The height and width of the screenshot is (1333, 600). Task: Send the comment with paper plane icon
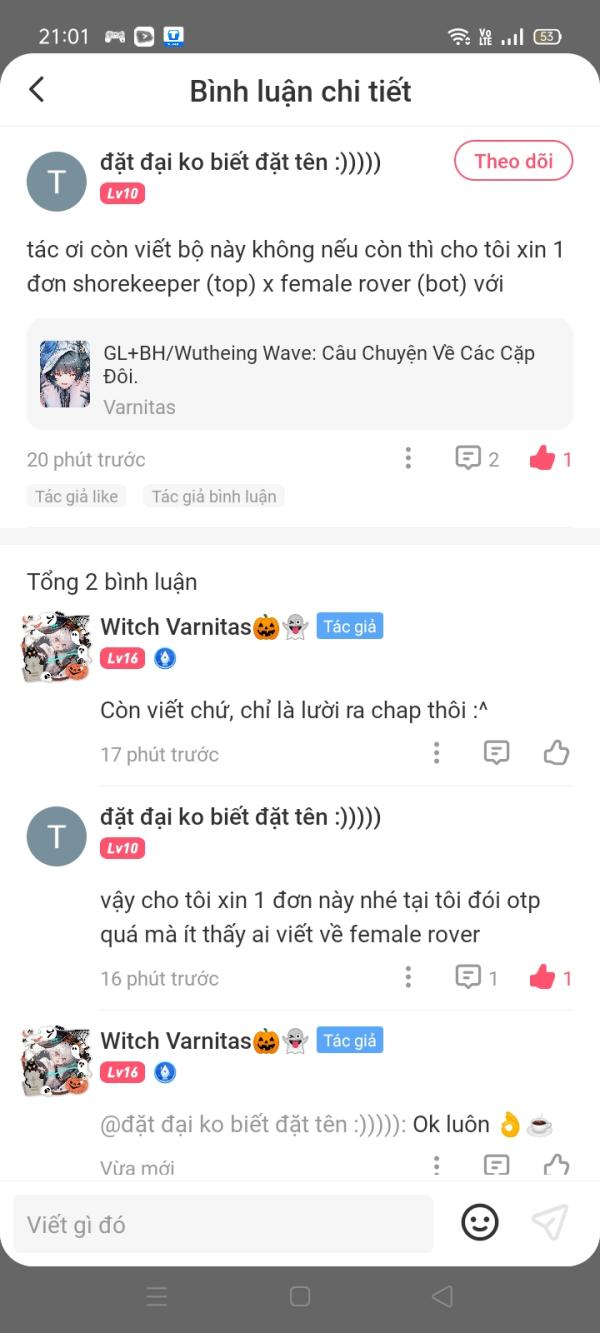coord(550,1222)
